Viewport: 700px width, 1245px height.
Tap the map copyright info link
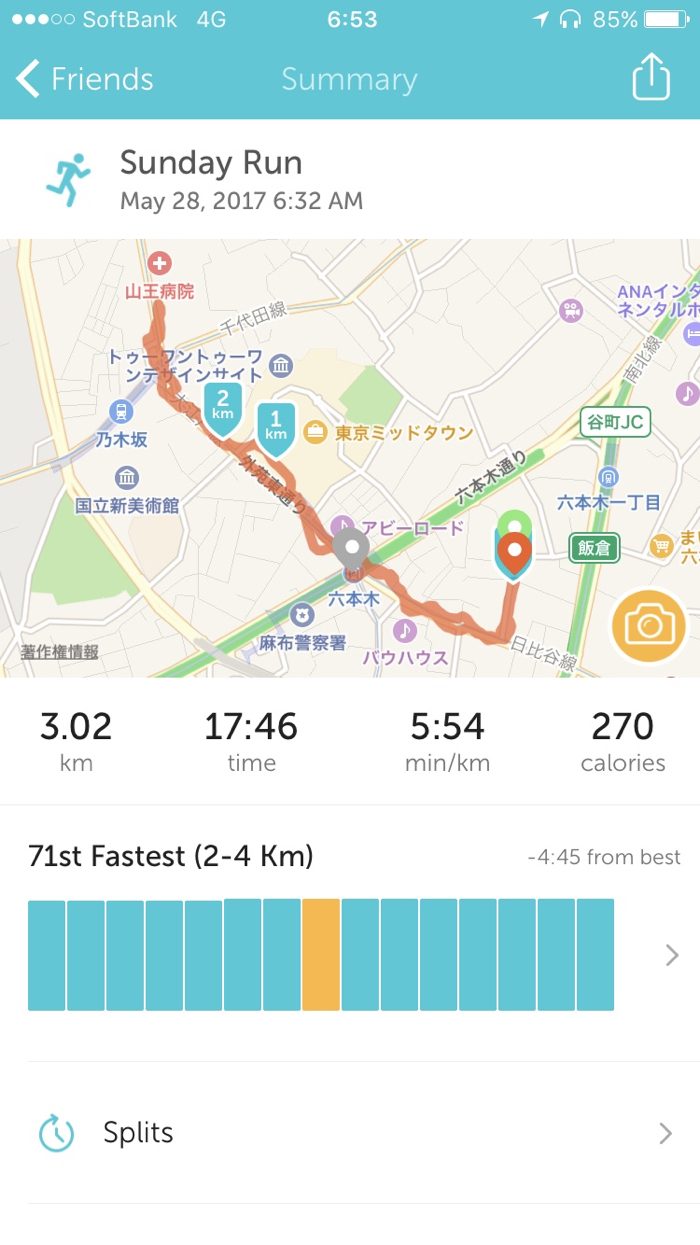click(59, 652)
